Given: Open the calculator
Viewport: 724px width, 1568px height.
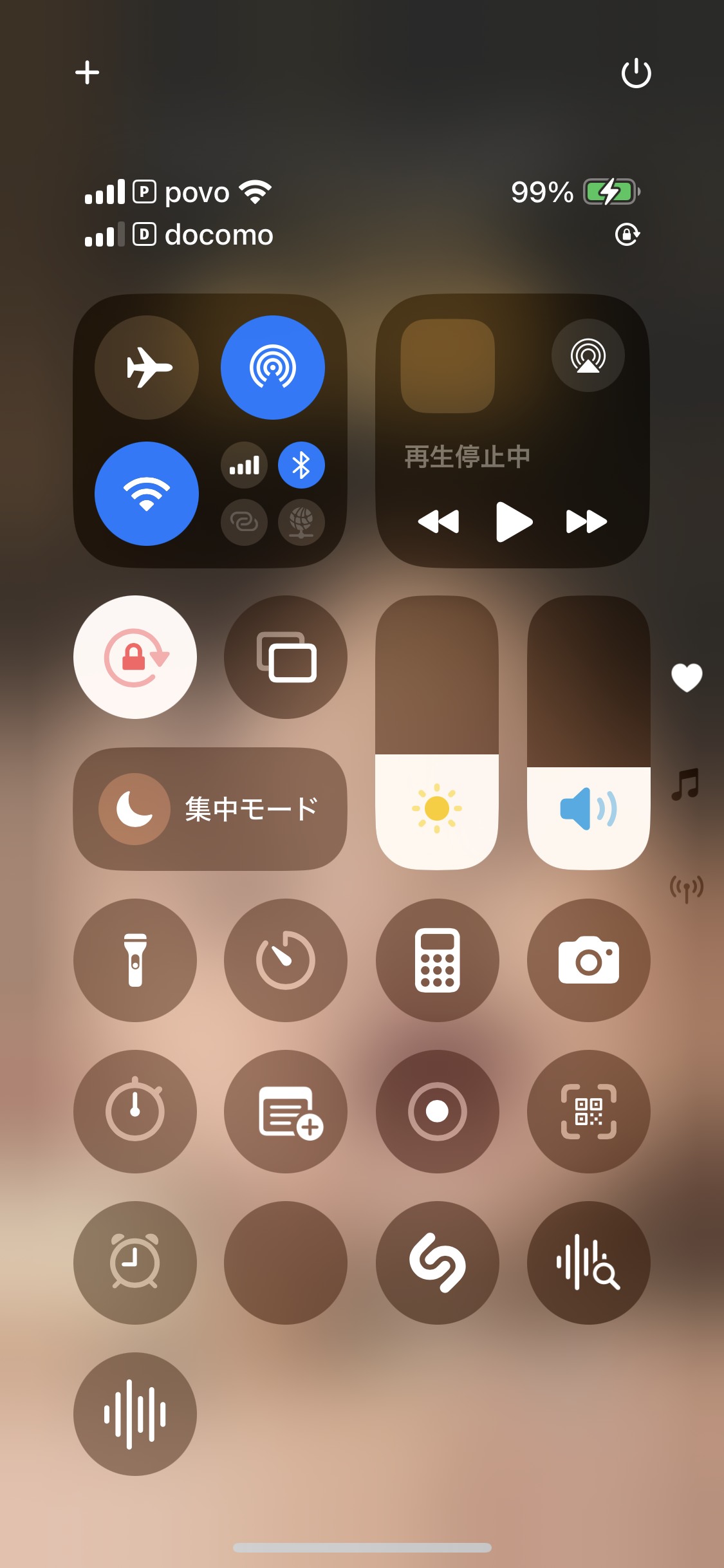Looking at the screenshot, I should click(438, 960).
